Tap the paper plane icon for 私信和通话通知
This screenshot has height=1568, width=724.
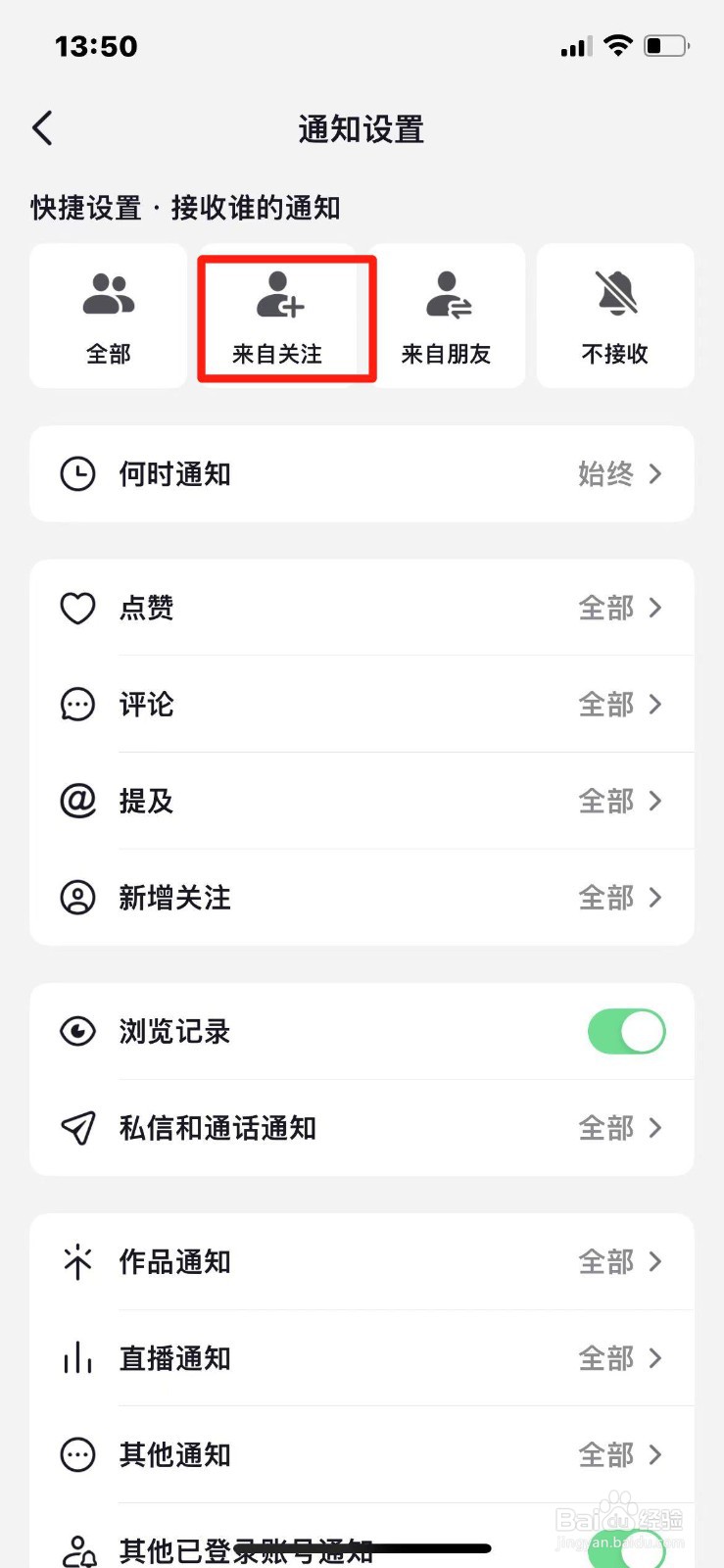pos(78,1128)
